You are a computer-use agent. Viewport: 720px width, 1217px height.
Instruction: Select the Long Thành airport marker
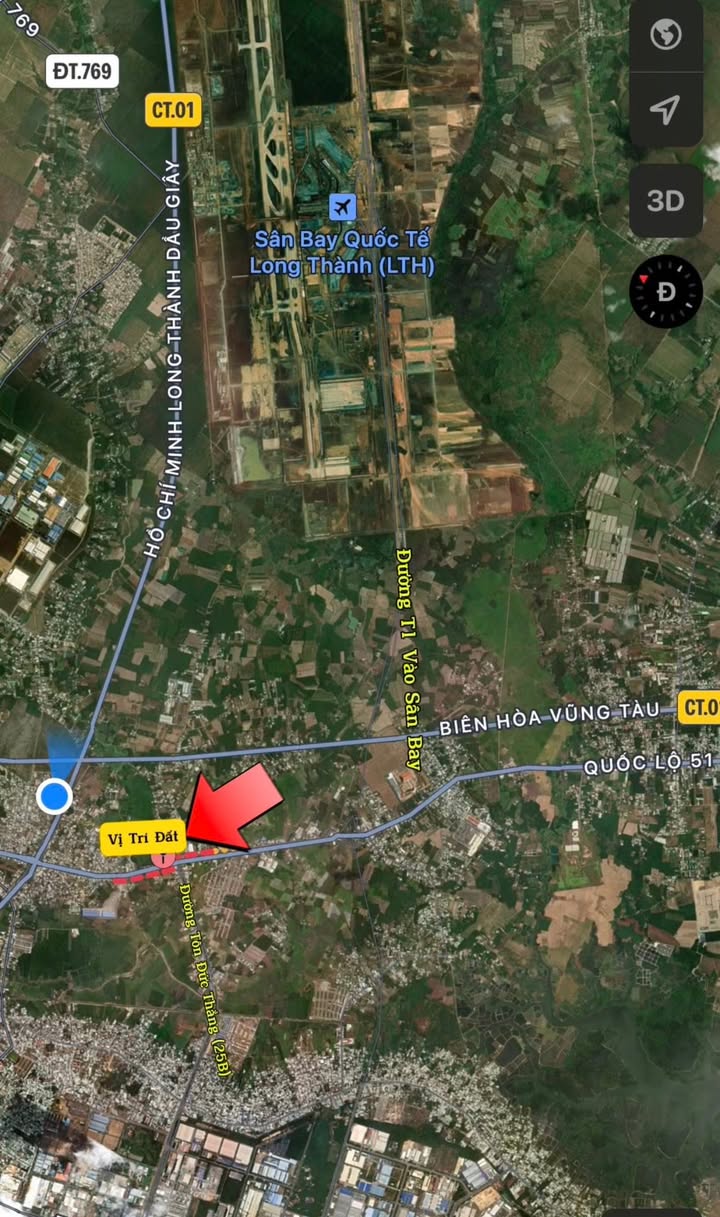click(x=342, y=207)
